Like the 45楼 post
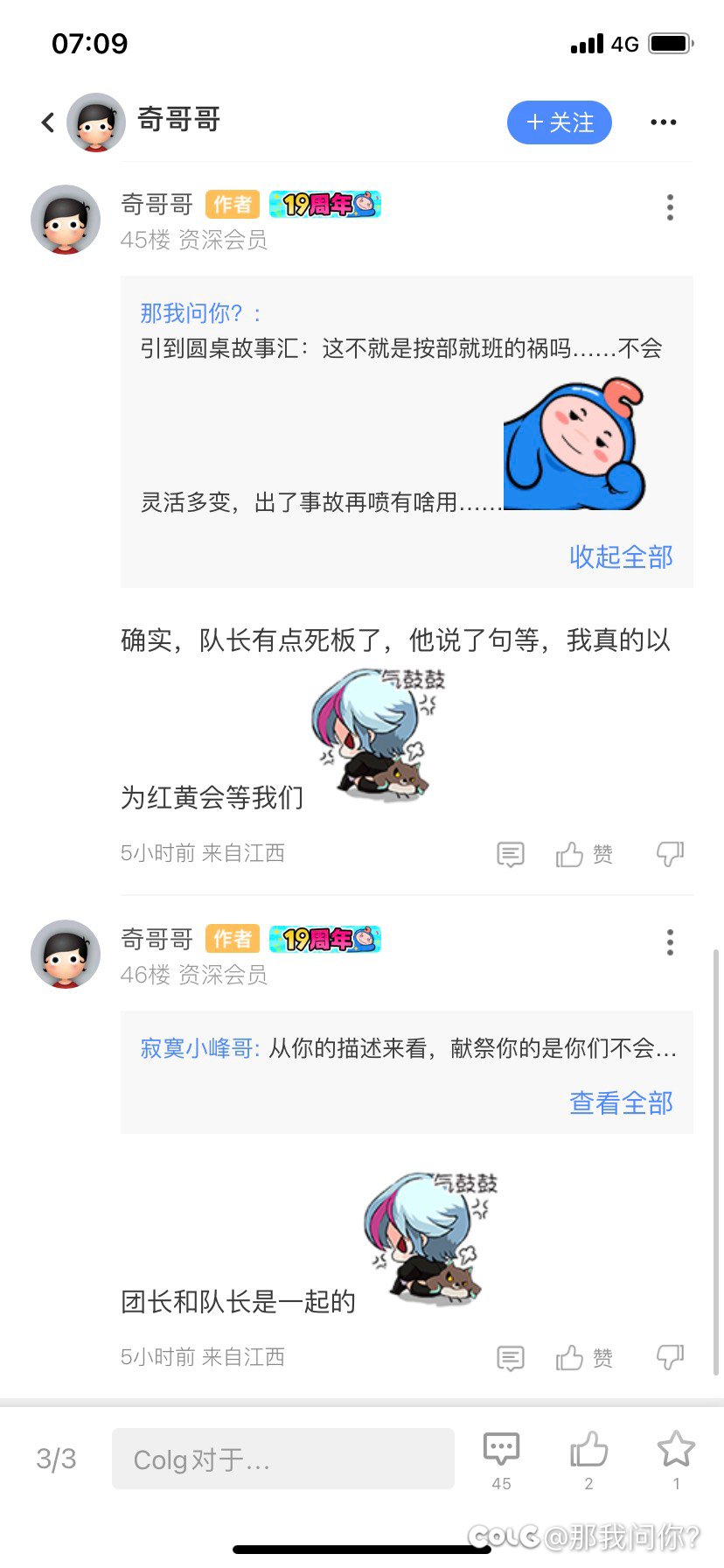This screenshot has height=1568, width=724. (584, 854)
